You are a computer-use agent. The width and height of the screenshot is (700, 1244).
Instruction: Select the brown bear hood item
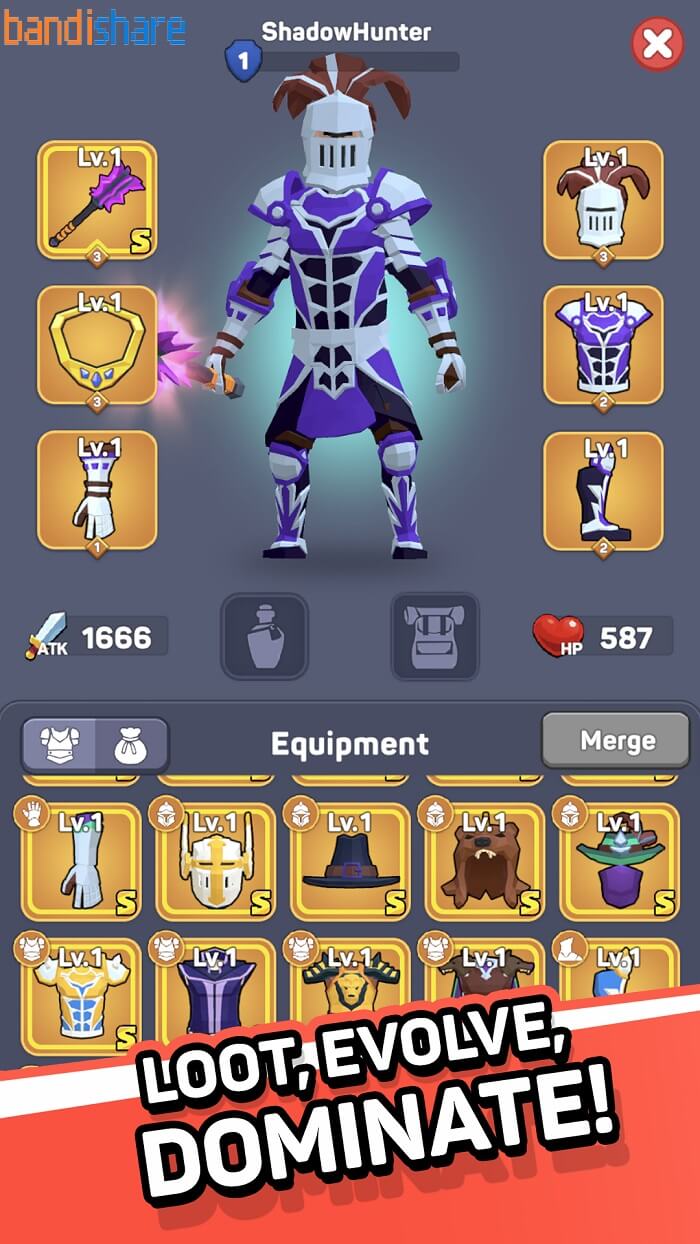click(x=485, y=860)
